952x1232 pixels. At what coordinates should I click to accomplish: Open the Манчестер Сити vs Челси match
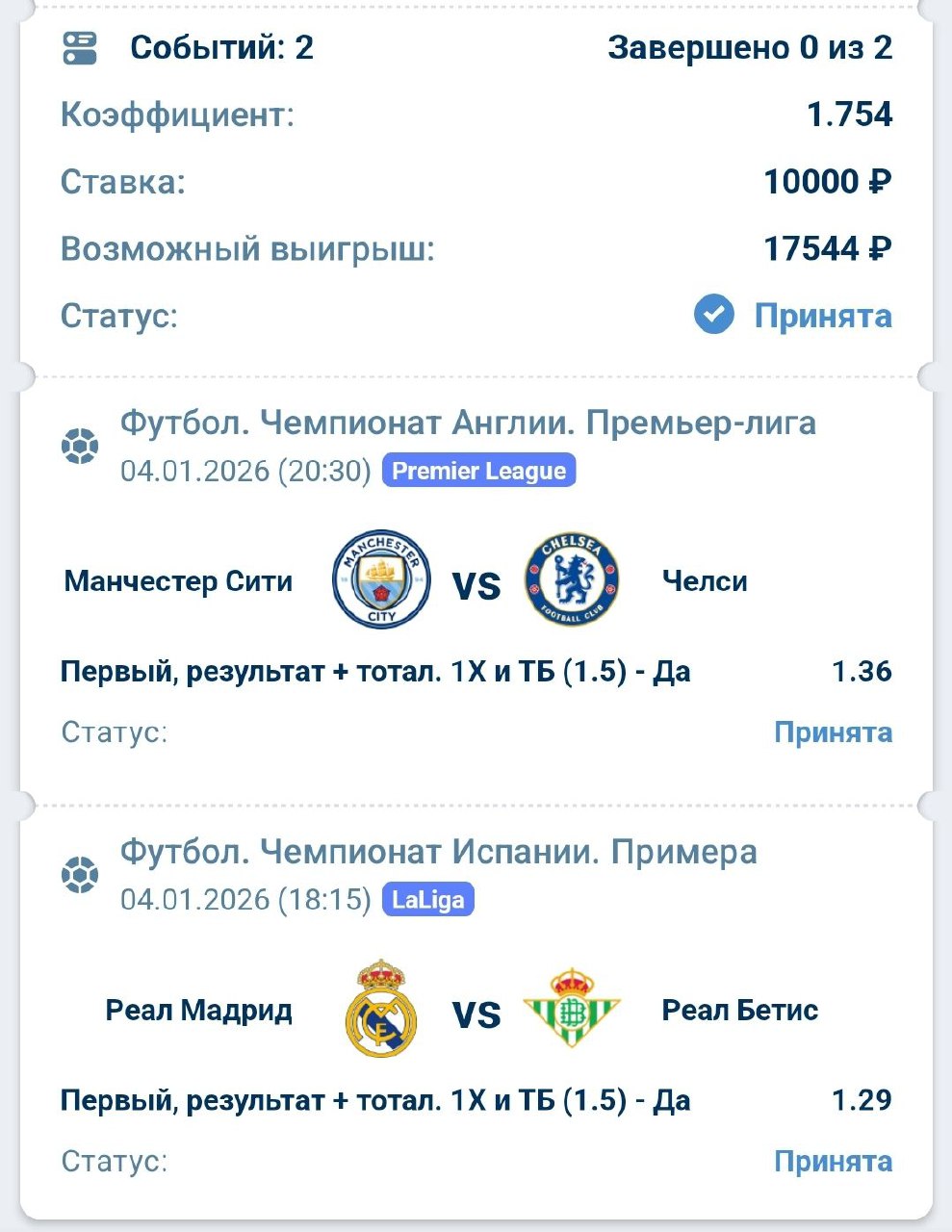point(476,582)
